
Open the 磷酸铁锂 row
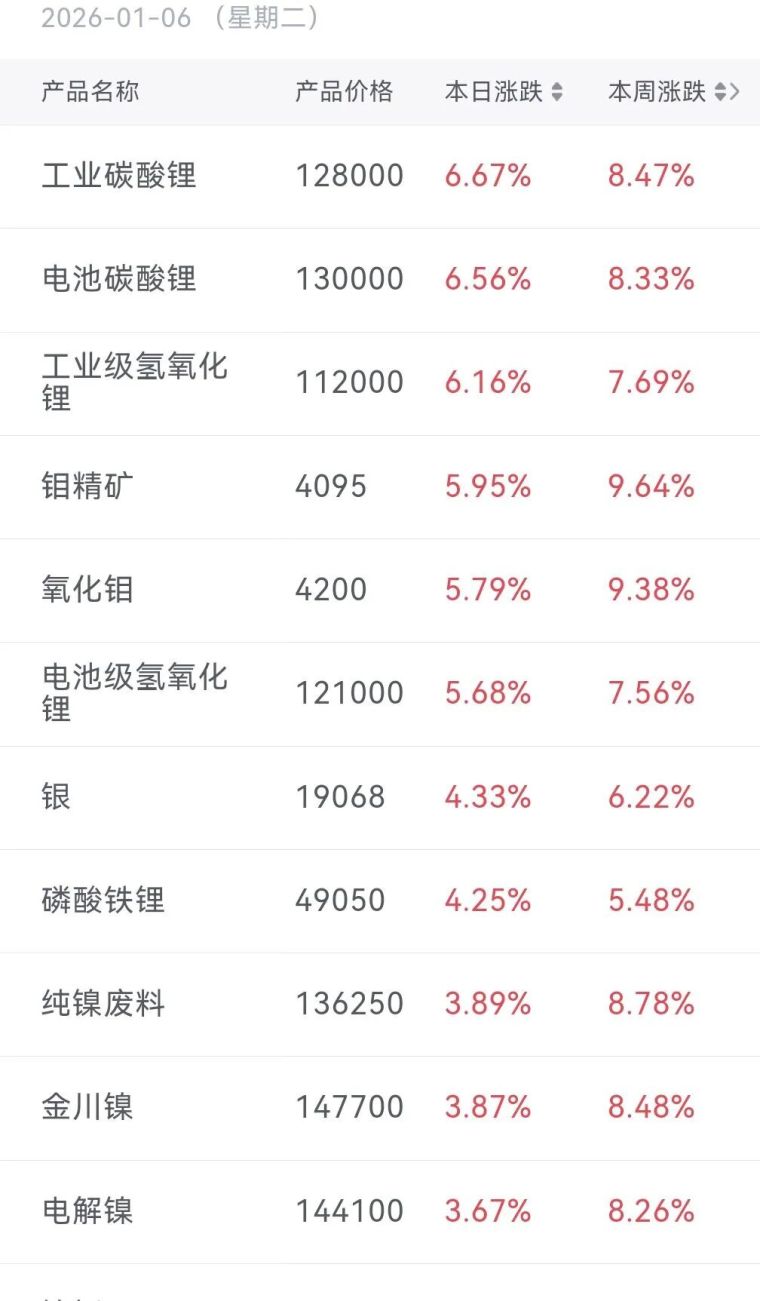pos(380,902)
